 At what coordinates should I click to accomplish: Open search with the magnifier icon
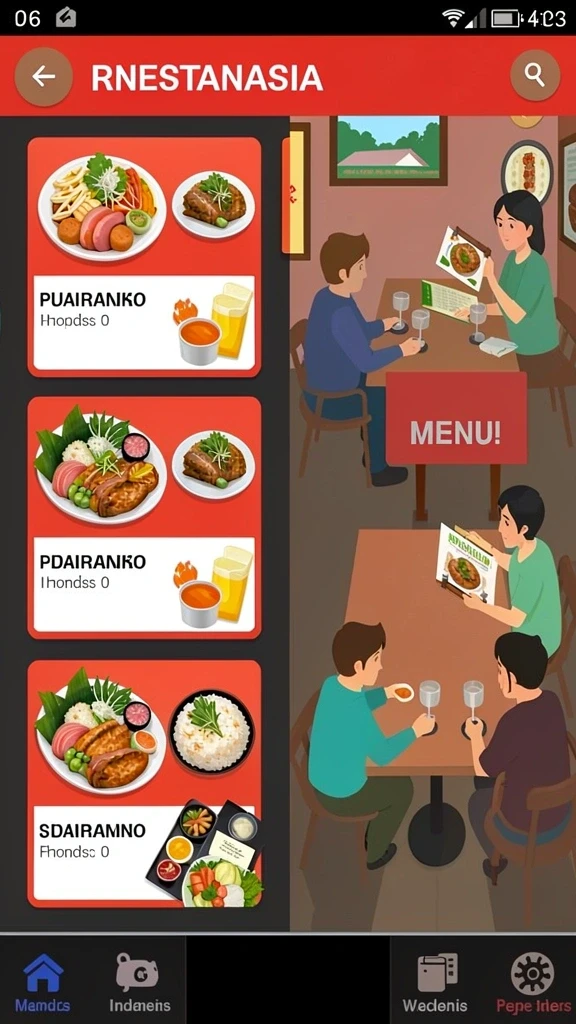(x=535, y=76)
